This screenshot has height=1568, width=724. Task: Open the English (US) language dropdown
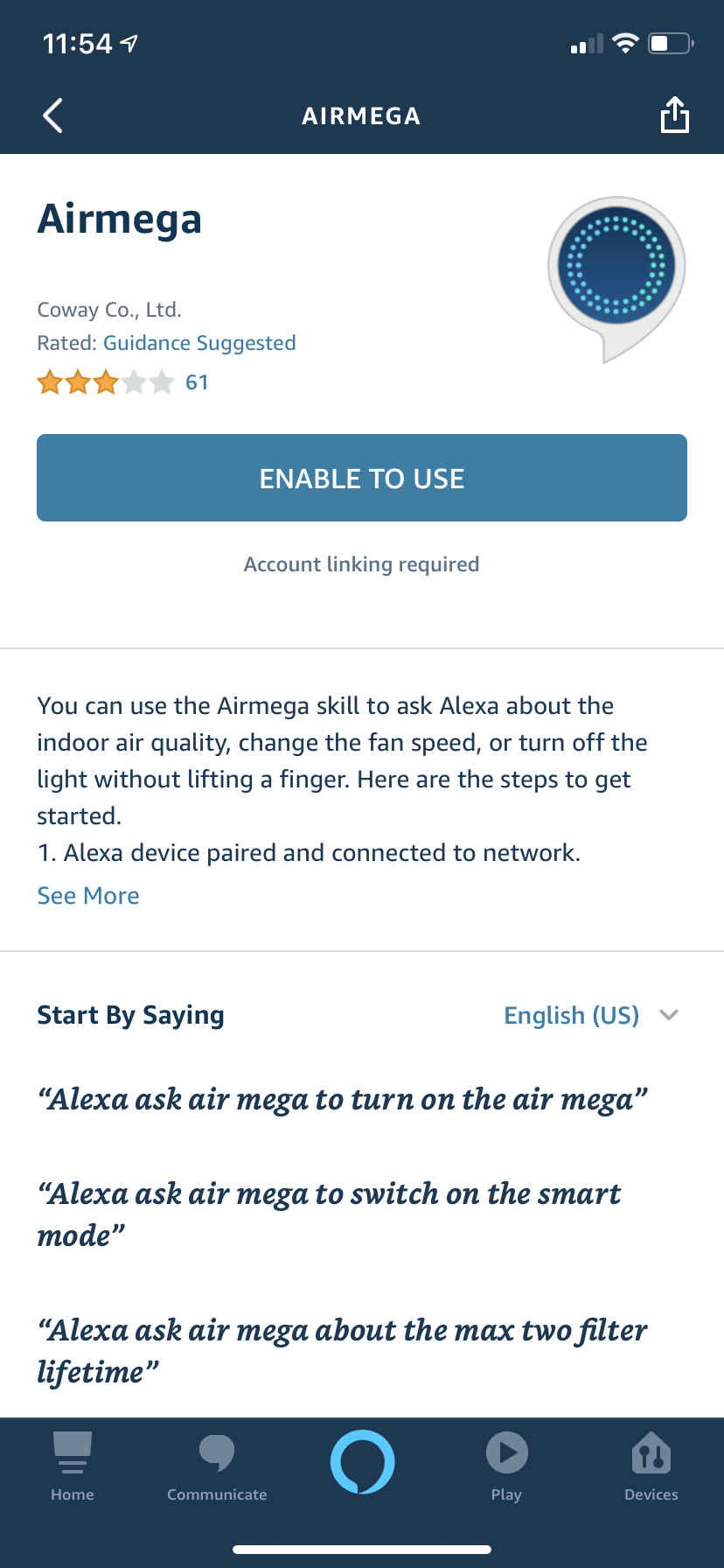coord(592,1015)
